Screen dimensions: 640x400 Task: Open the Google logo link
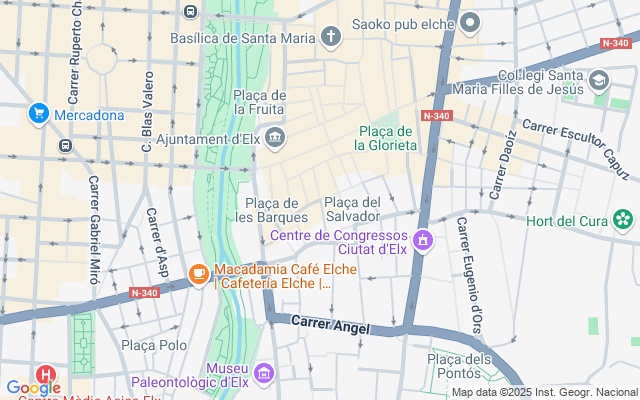pos(33,388)
